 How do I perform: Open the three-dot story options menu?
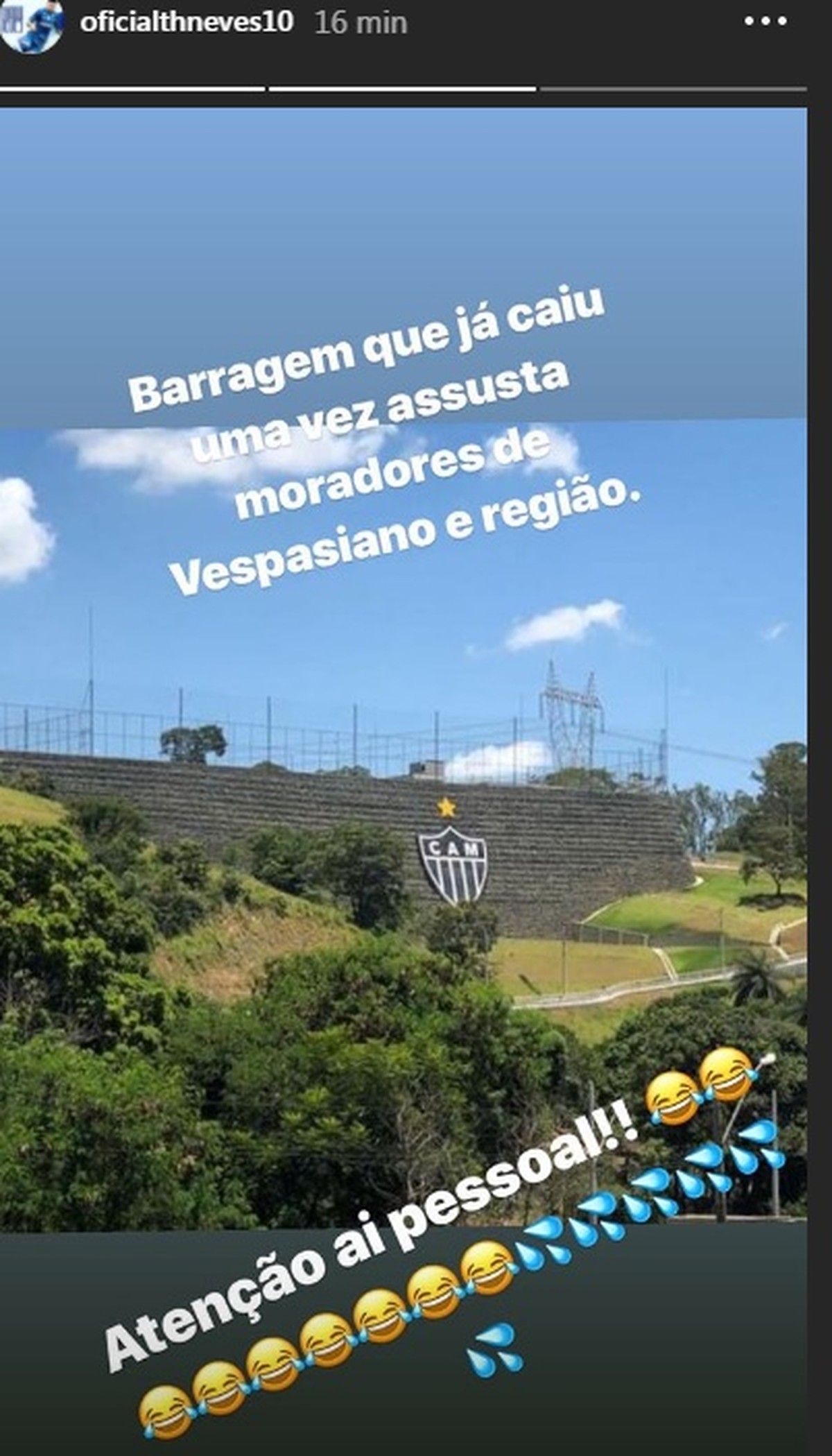point(765,22)
